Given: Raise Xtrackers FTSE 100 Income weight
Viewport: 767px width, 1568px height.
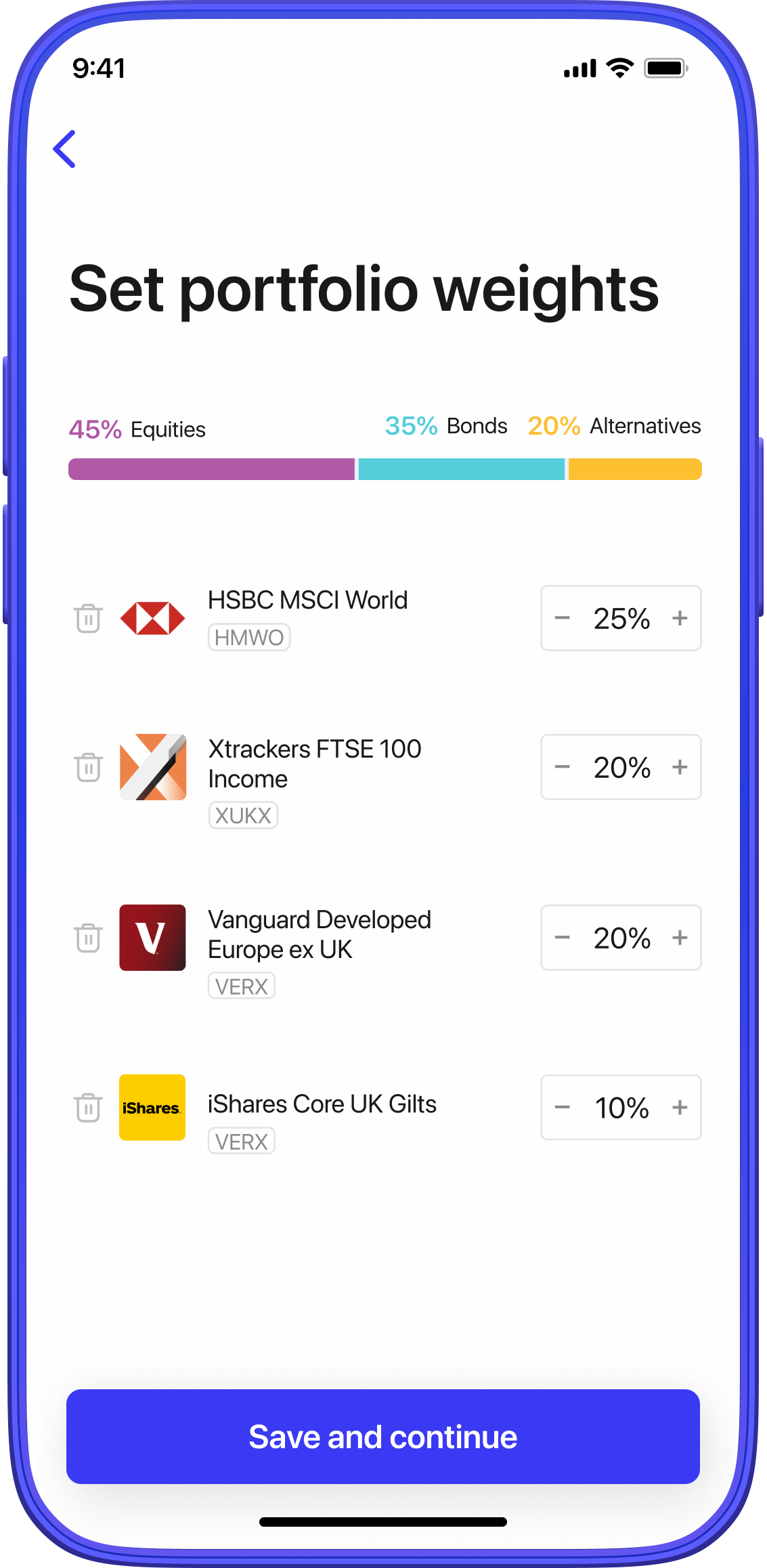Looking at the screenshot, I should click(680, 767).
